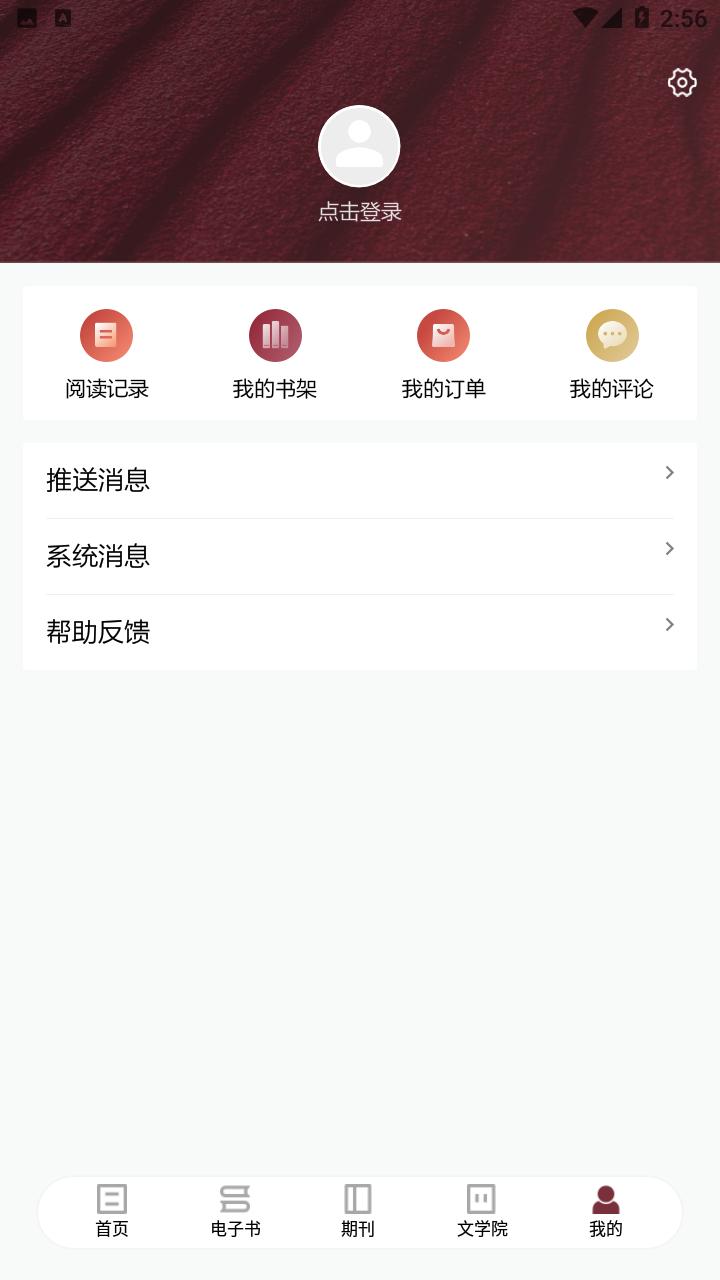
Task: Open the 我的书架 bookshelf icon
Action: 274,336
